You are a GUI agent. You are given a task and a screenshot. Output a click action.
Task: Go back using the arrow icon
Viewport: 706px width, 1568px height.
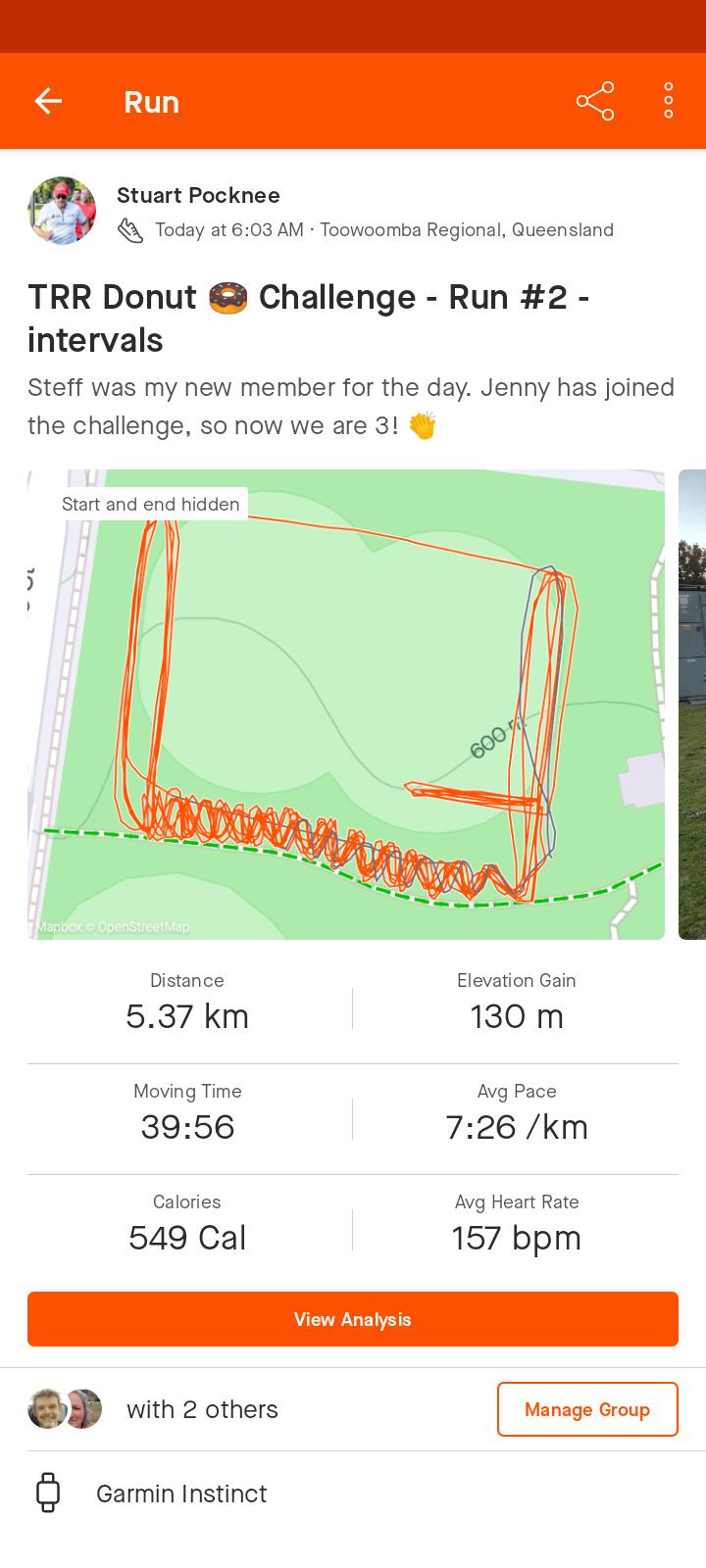pos(48,101)
